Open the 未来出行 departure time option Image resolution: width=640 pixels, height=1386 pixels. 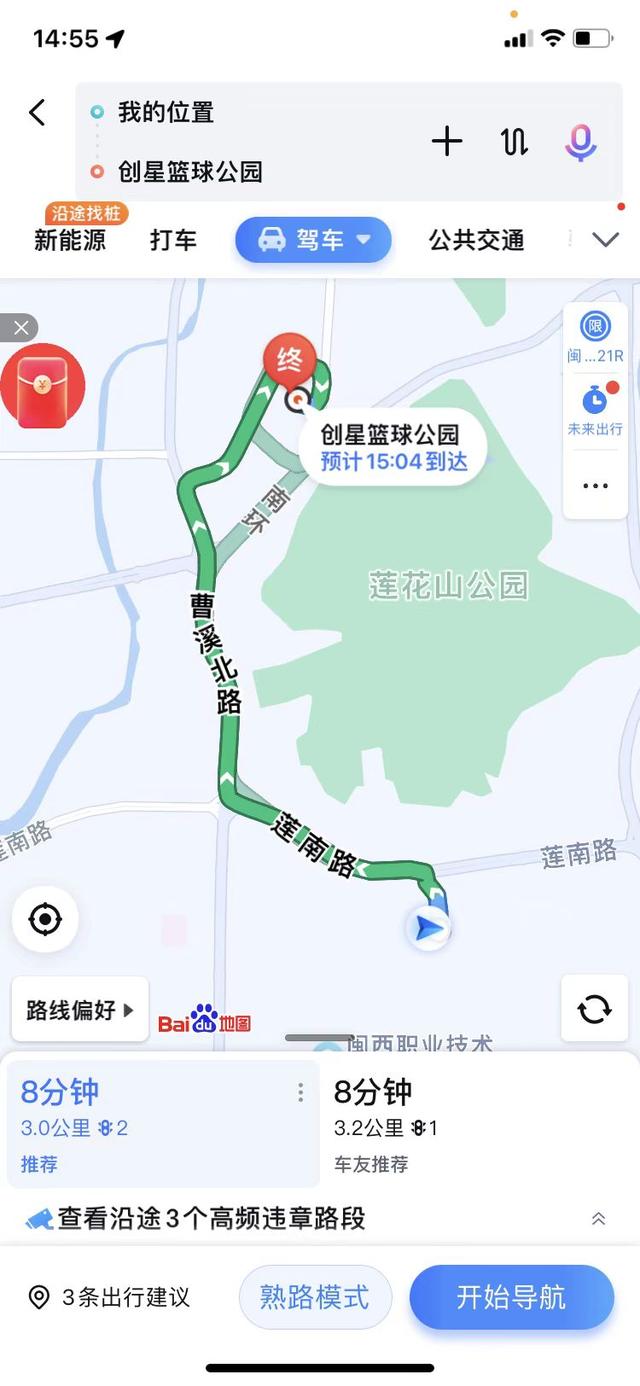point(595,410)
